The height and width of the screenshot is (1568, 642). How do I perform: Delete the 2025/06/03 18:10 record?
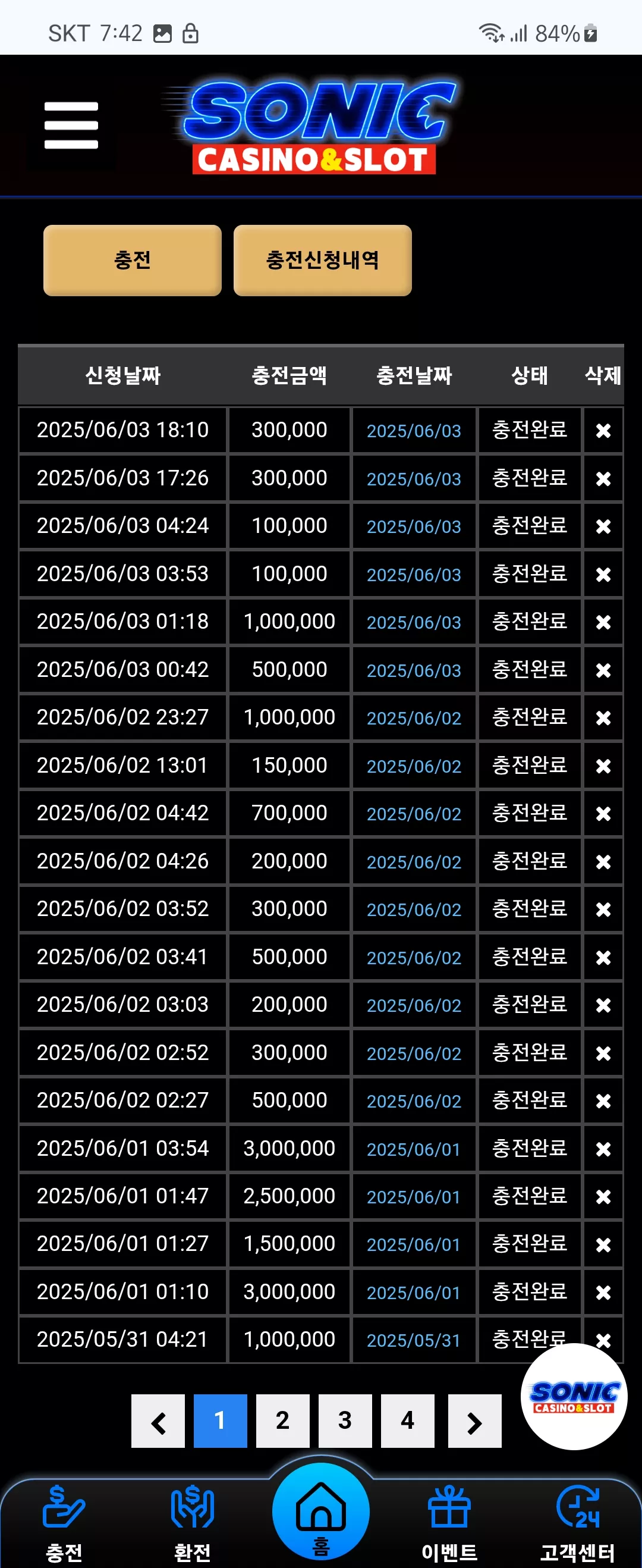(x=603, y=430)
